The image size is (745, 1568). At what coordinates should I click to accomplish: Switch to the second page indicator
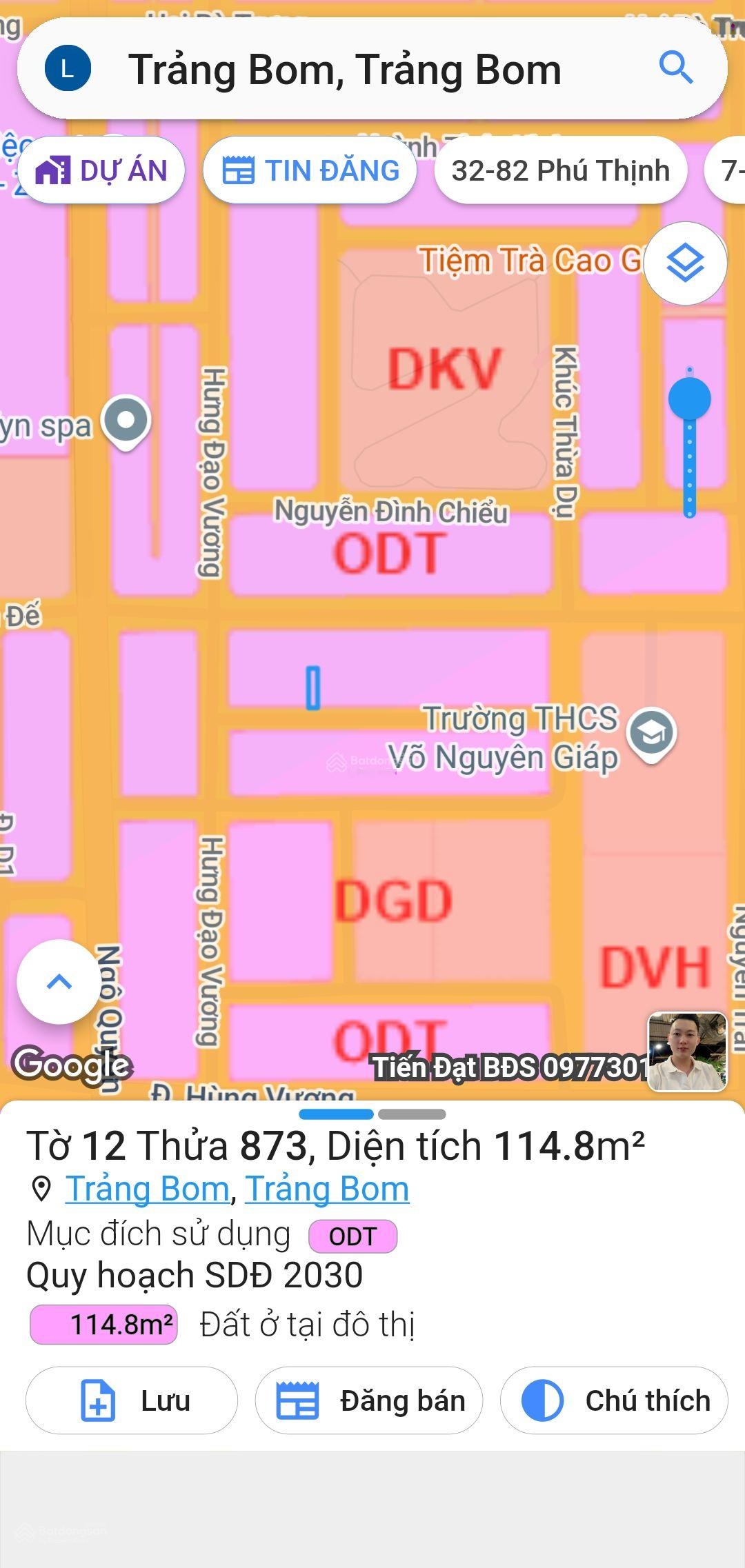(412, 1114)
